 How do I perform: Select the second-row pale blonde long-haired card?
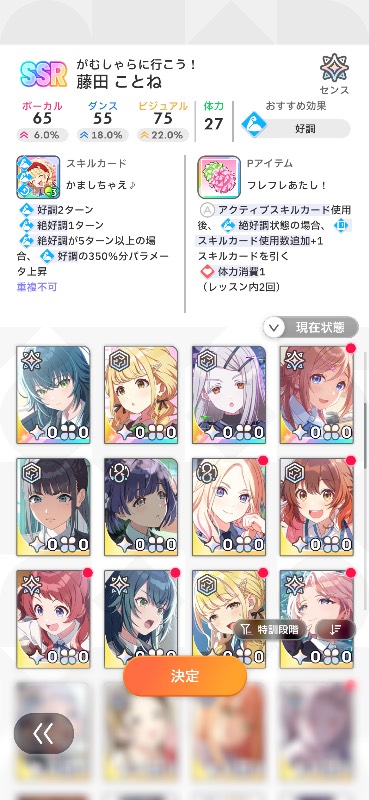[x=229, y=507]
